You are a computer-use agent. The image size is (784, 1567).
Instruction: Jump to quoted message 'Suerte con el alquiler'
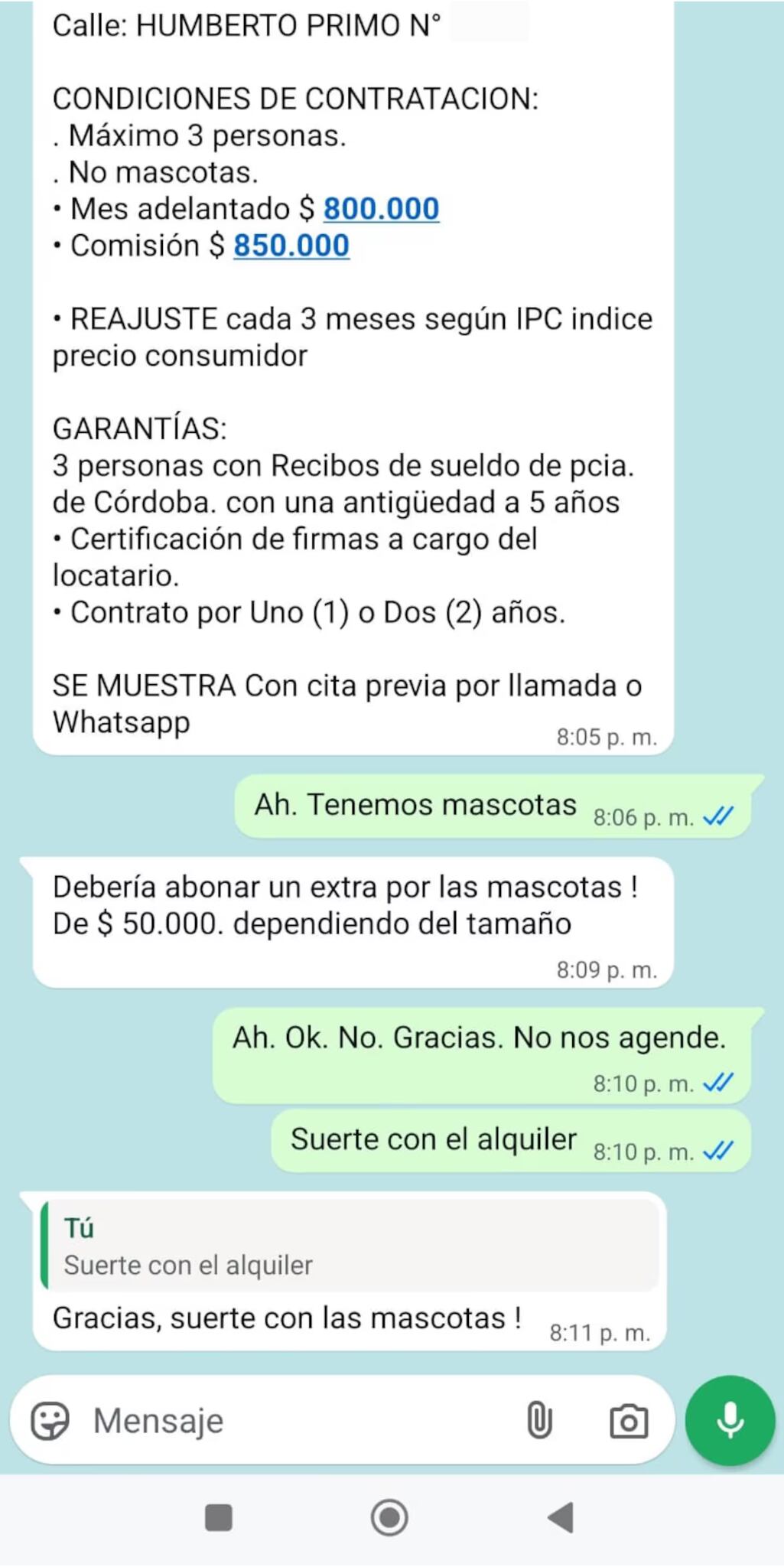tap(350, 1246)
